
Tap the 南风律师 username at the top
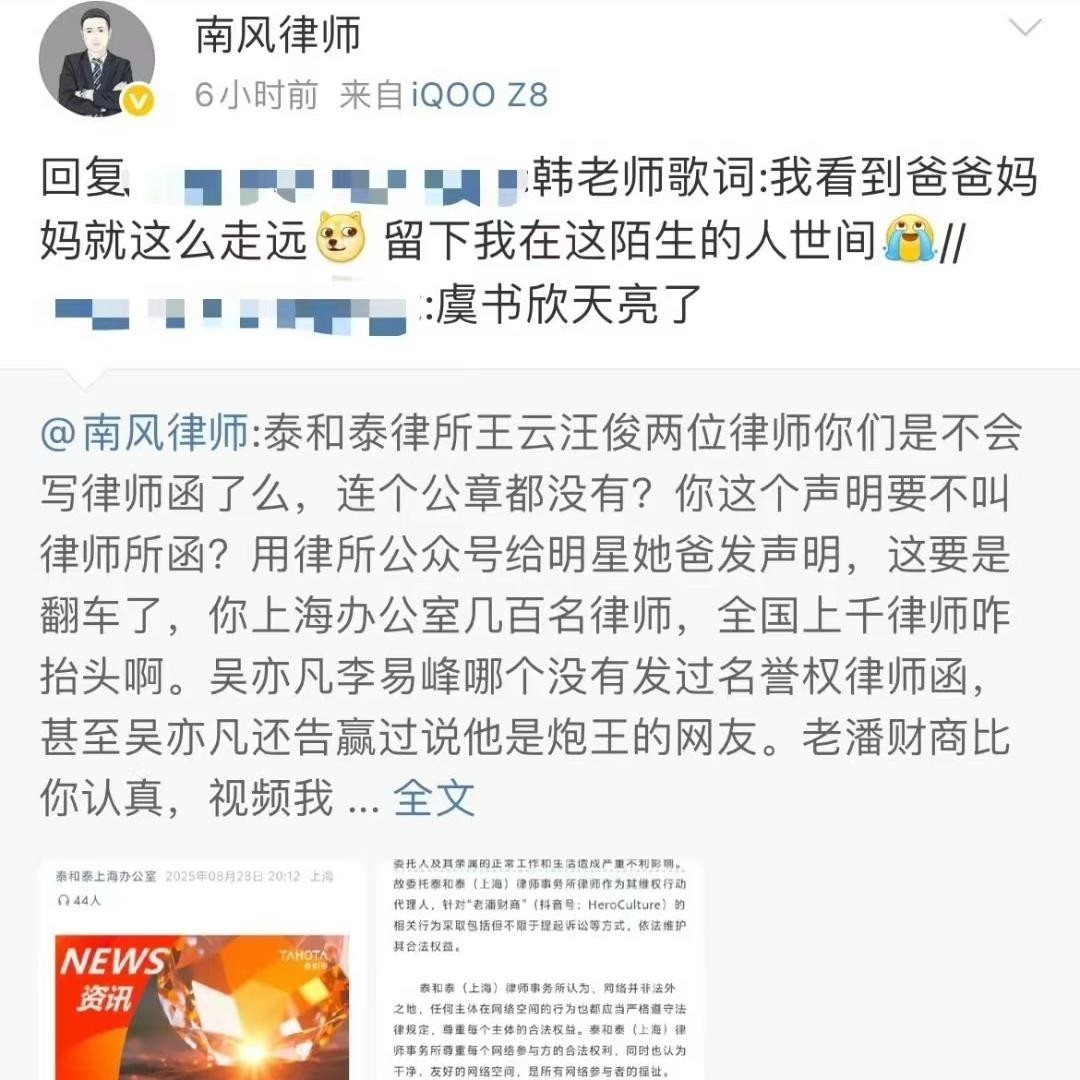(278, 36)
